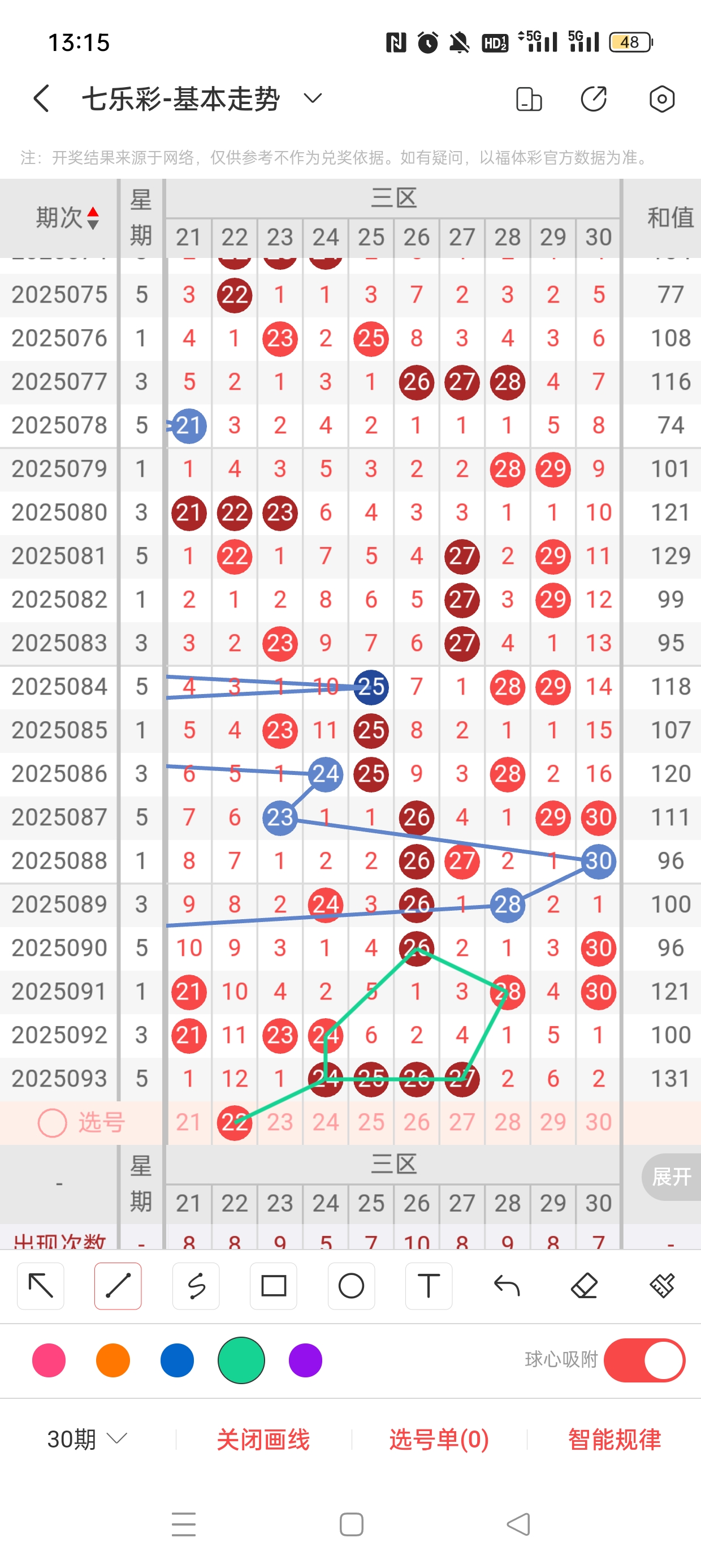Go back using the top-left arrow

[x=41, y=98]
